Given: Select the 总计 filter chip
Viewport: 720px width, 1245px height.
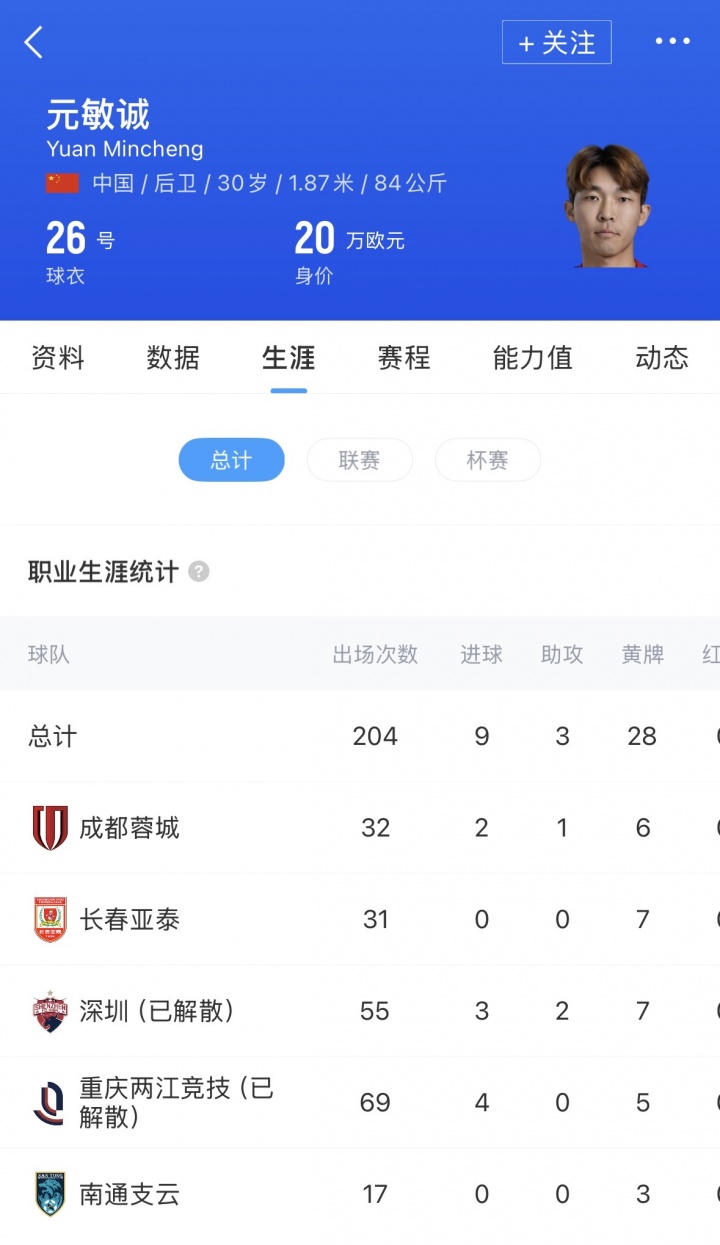Looking at the screenshot, I should point(231,460).
